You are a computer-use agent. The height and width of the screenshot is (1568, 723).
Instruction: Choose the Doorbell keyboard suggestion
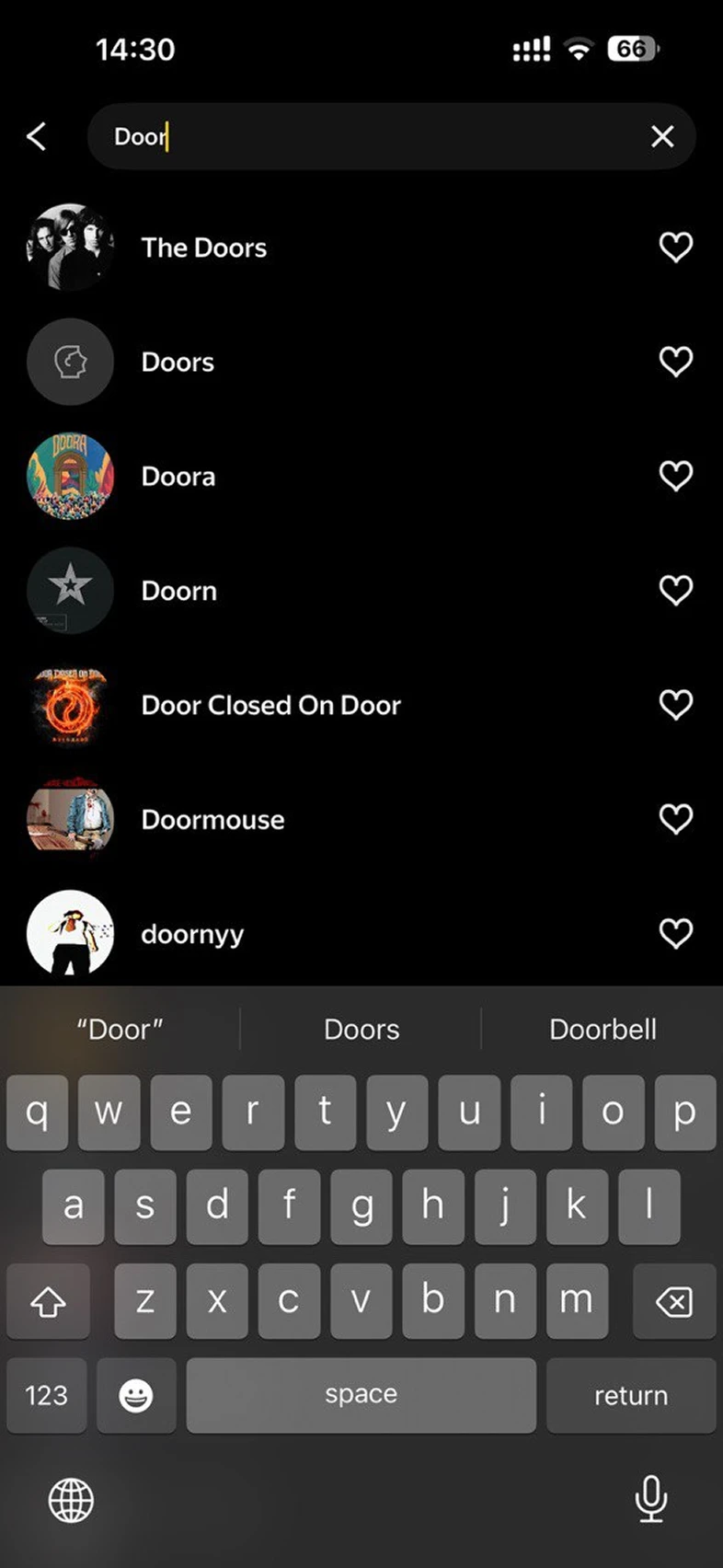(602, 1029)
